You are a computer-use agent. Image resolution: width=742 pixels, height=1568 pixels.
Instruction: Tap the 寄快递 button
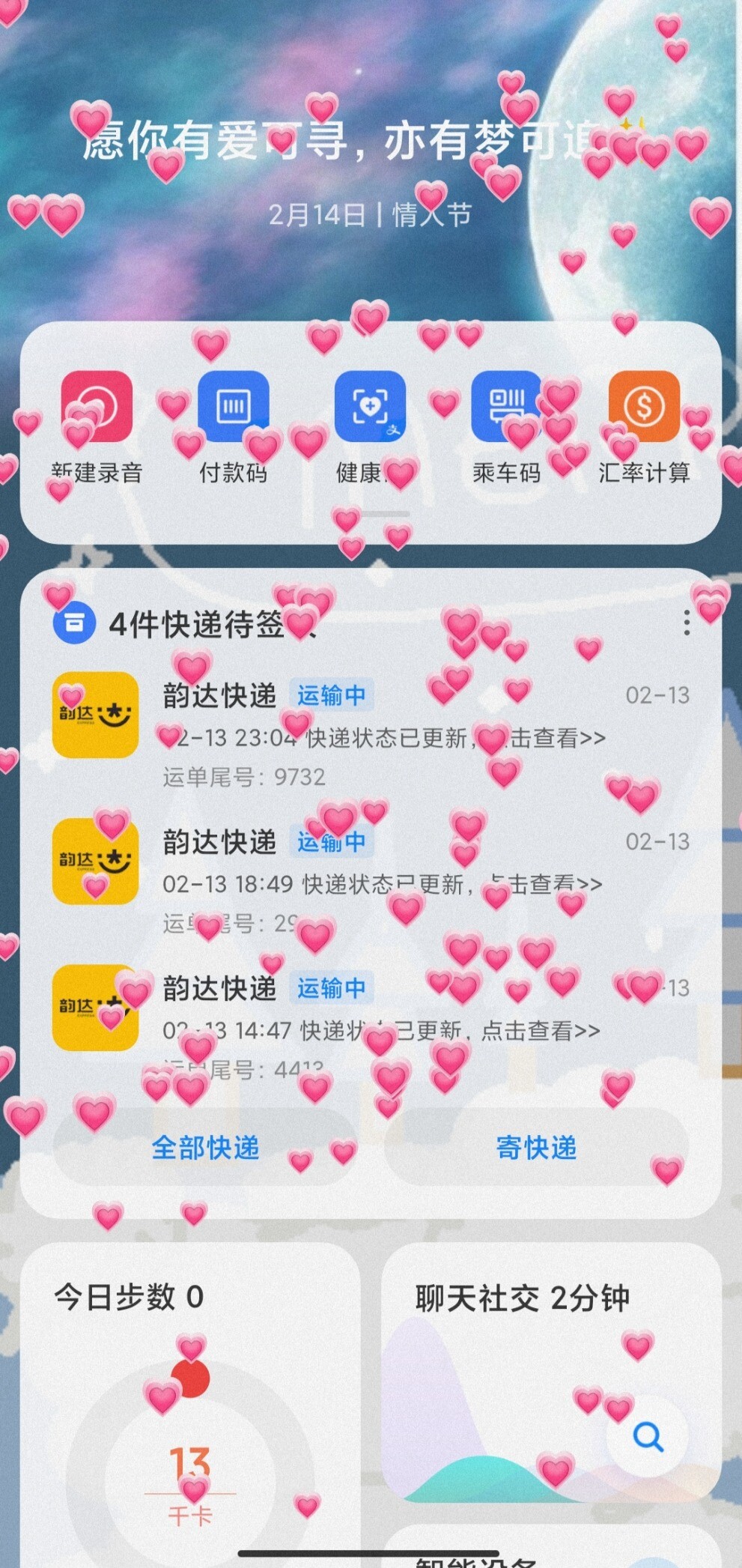click(x=536, y=1147)
